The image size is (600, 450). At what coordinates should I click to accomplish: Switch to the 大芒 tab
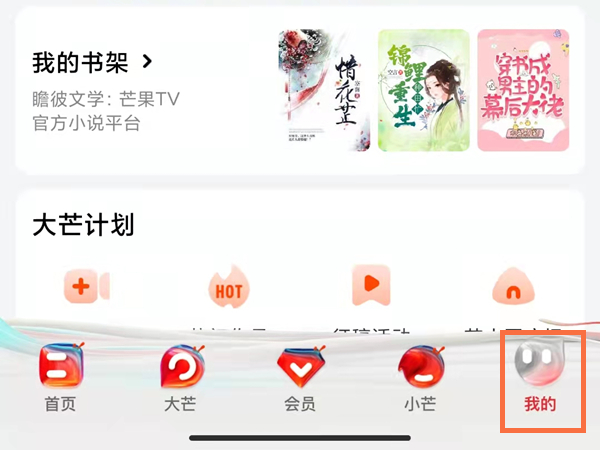[181, 380]
